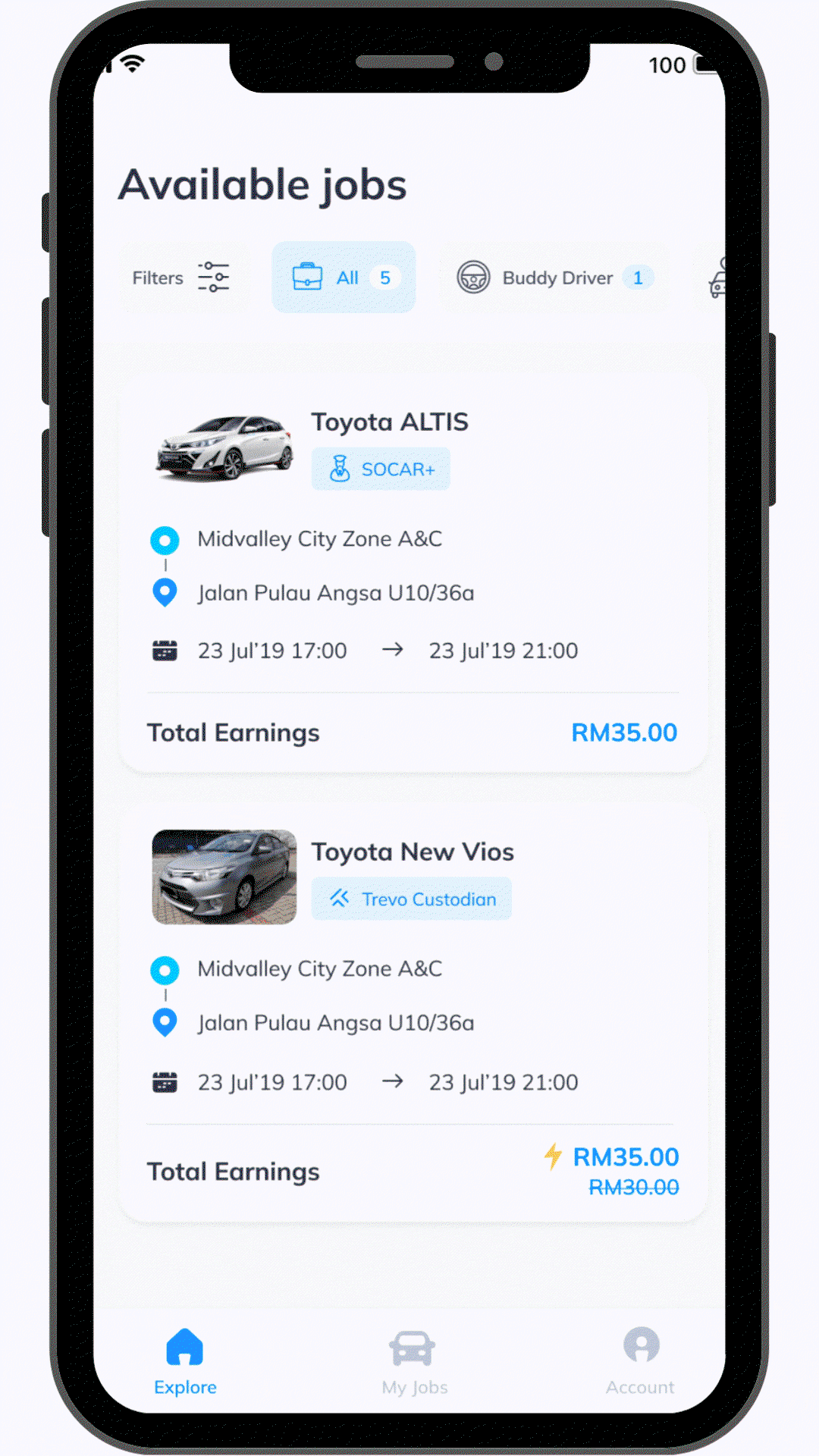The width and height of the screenshot is (819, 1456).
Task: Switch to the My Jobs tab
Action: coord(414,1363)
